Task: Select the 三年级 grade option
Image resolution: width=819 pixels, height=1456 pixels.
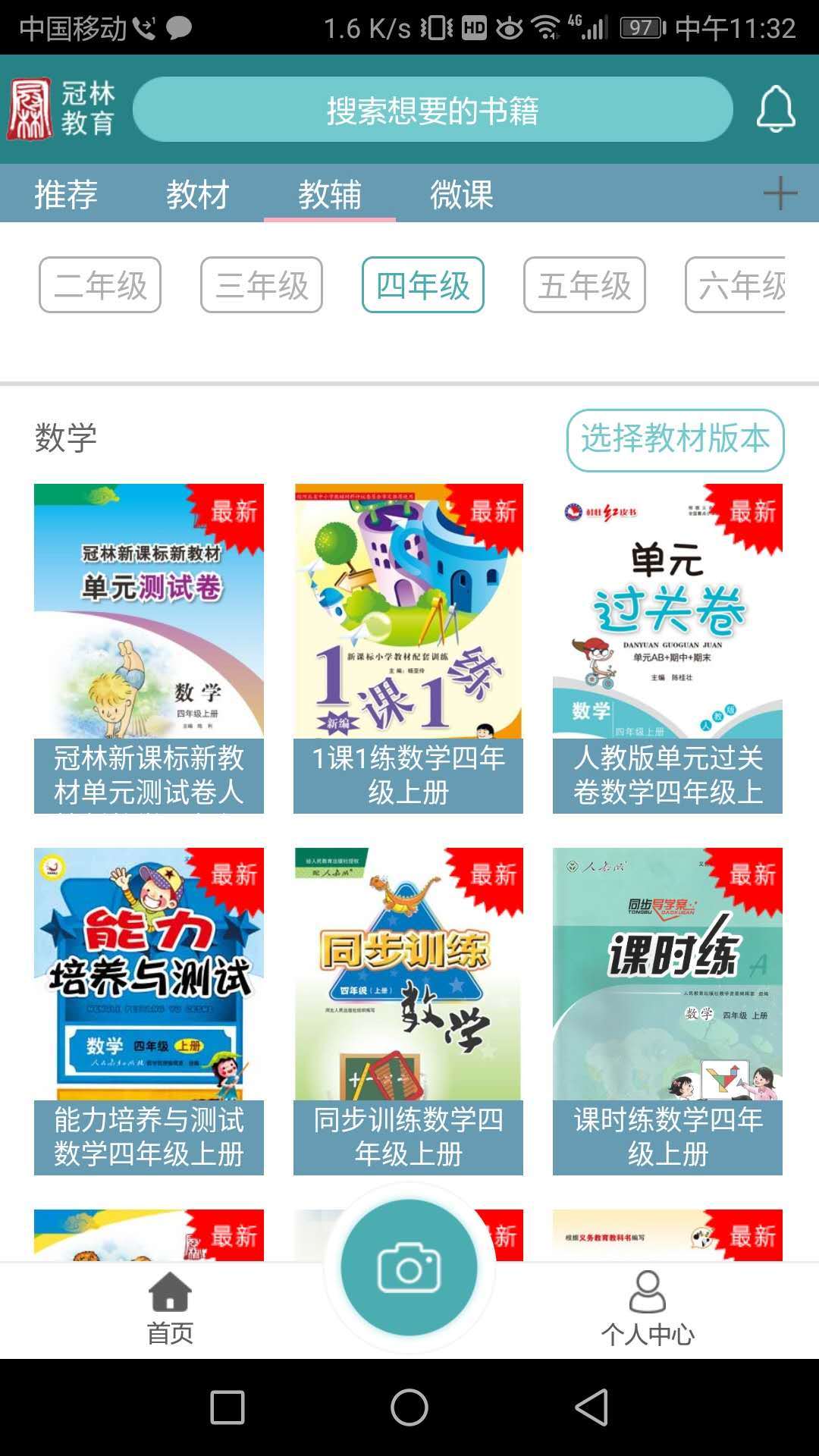Action: point(262,286)
